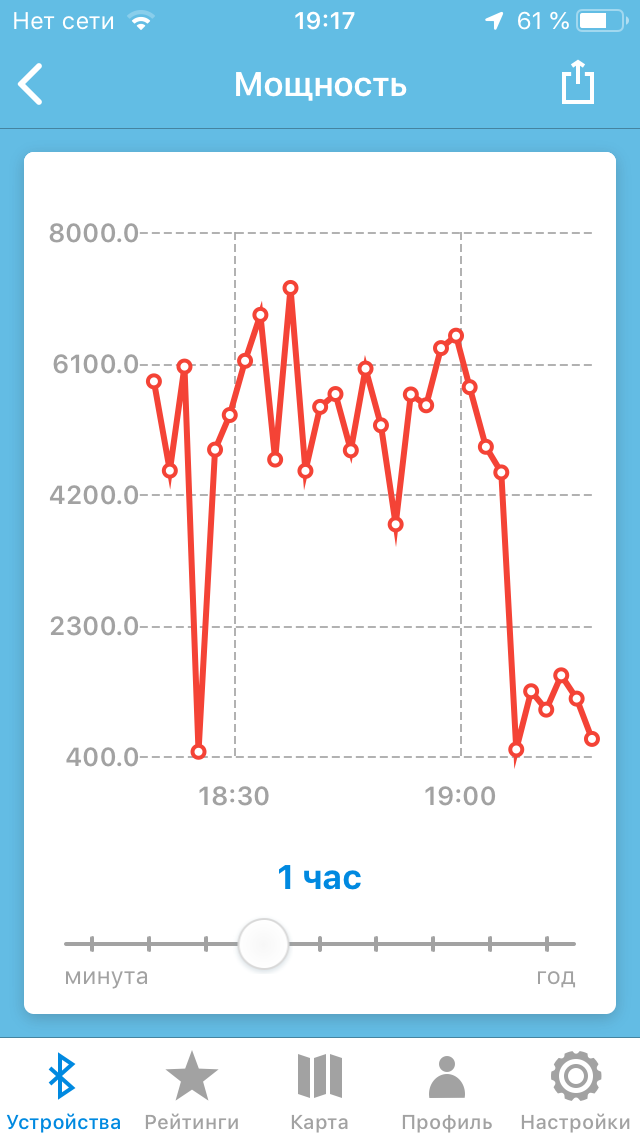Open the Настройки tab

[x=575, y=1088]
